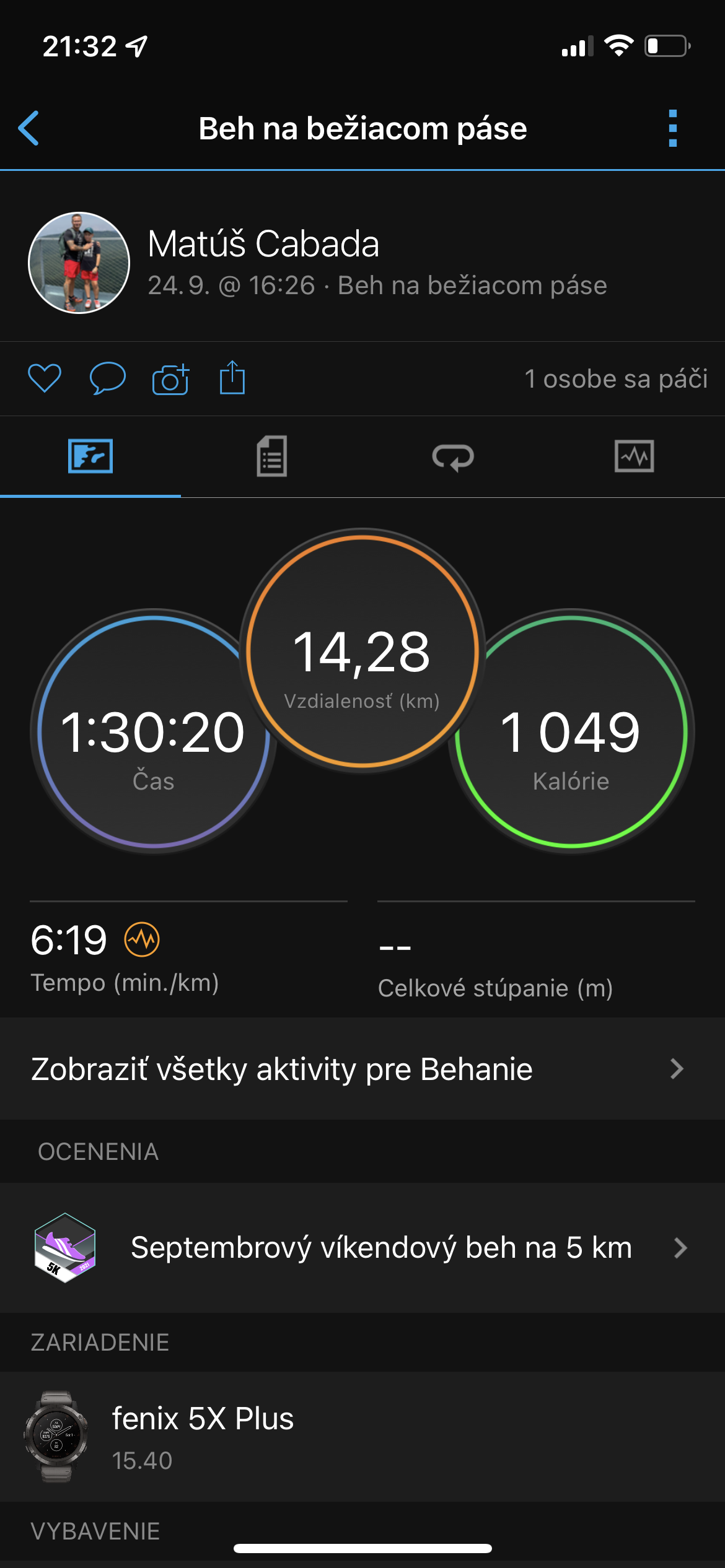View who liked: 1 osobe sa páči
The image size is (725, 1568).
coord(616,378)
